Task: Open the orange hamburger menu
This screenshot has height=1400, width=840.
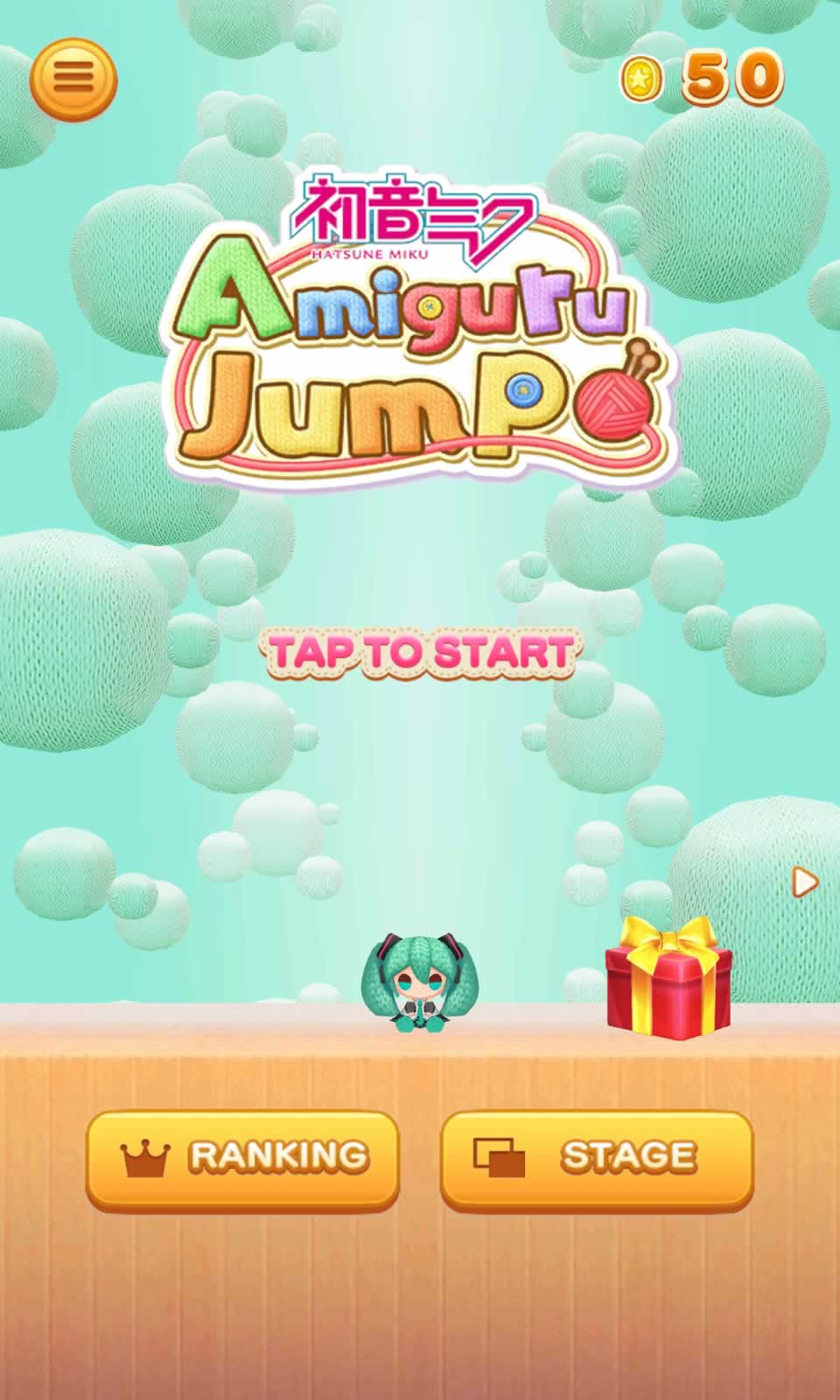Action: click(x=73, y=79)
